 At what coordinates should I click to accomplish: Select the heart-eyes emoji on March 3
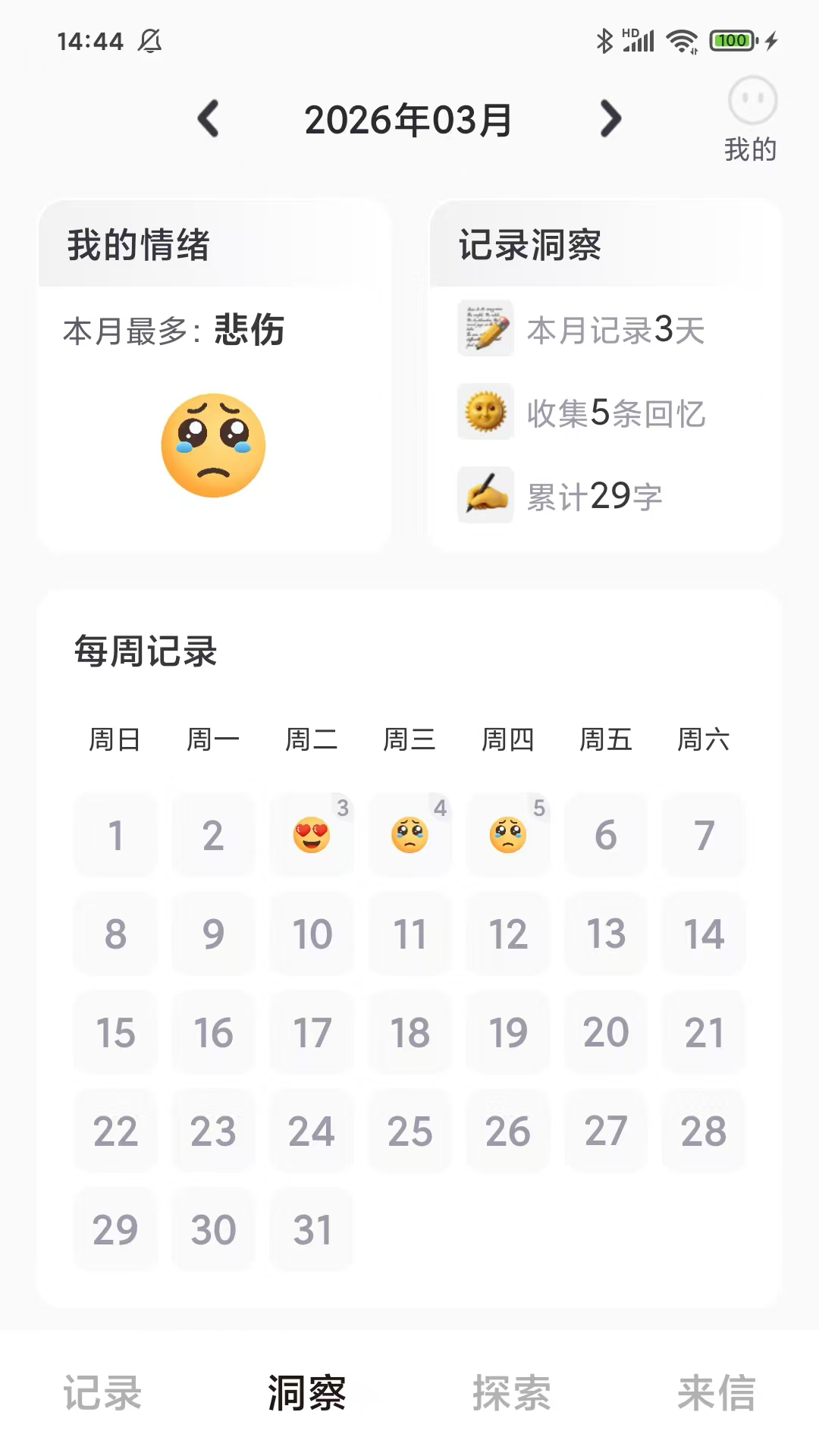click(311, 836)
